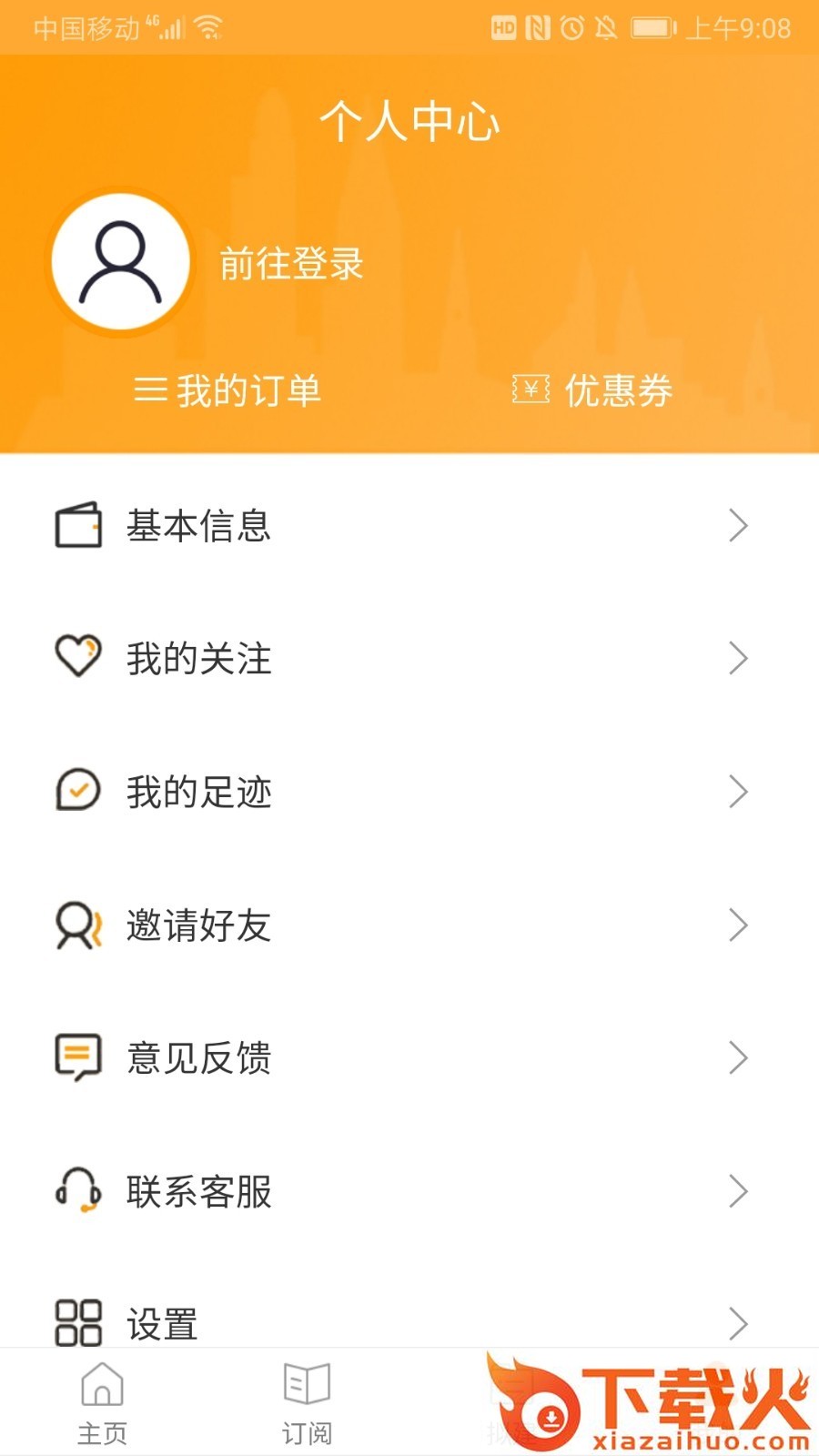Tap the profile avatar to log in
This screenshot has width=819, height=1456.
[x=120, y=262]
